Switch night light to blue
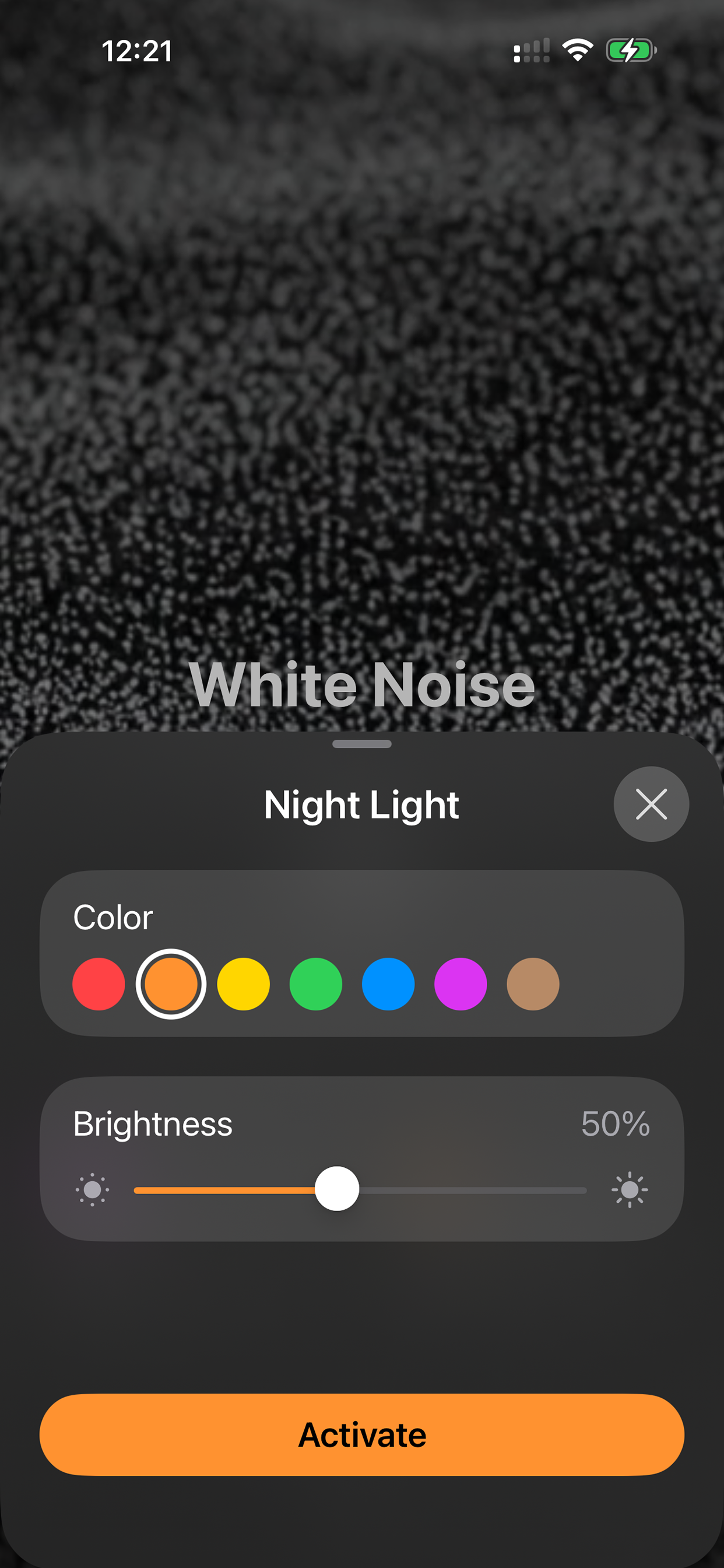The image size is (724, 1568). 388,984
